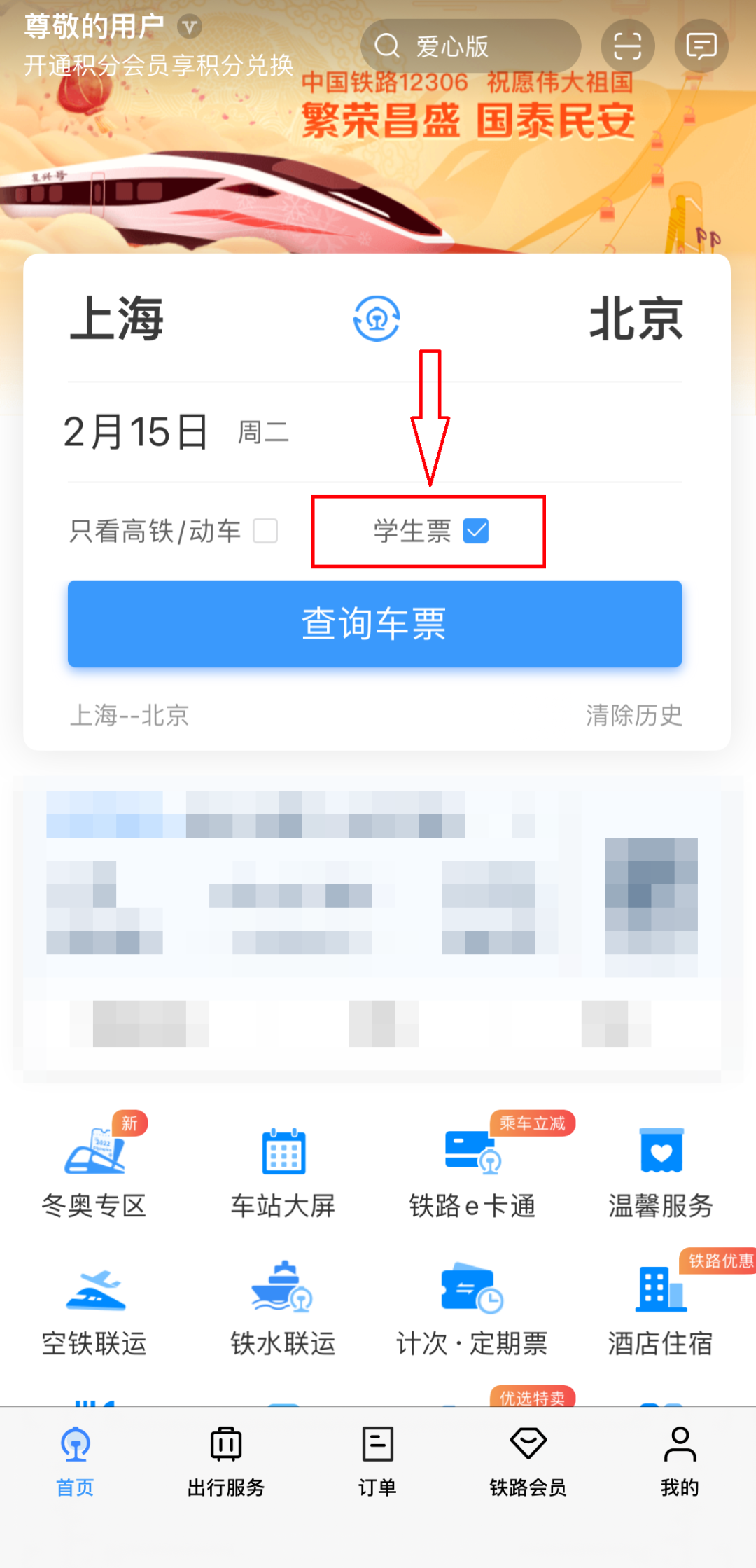Viewport: 756px width, 1568px height.
Task: Select history route 上海--北京
Action: click(x=129, y=715)
